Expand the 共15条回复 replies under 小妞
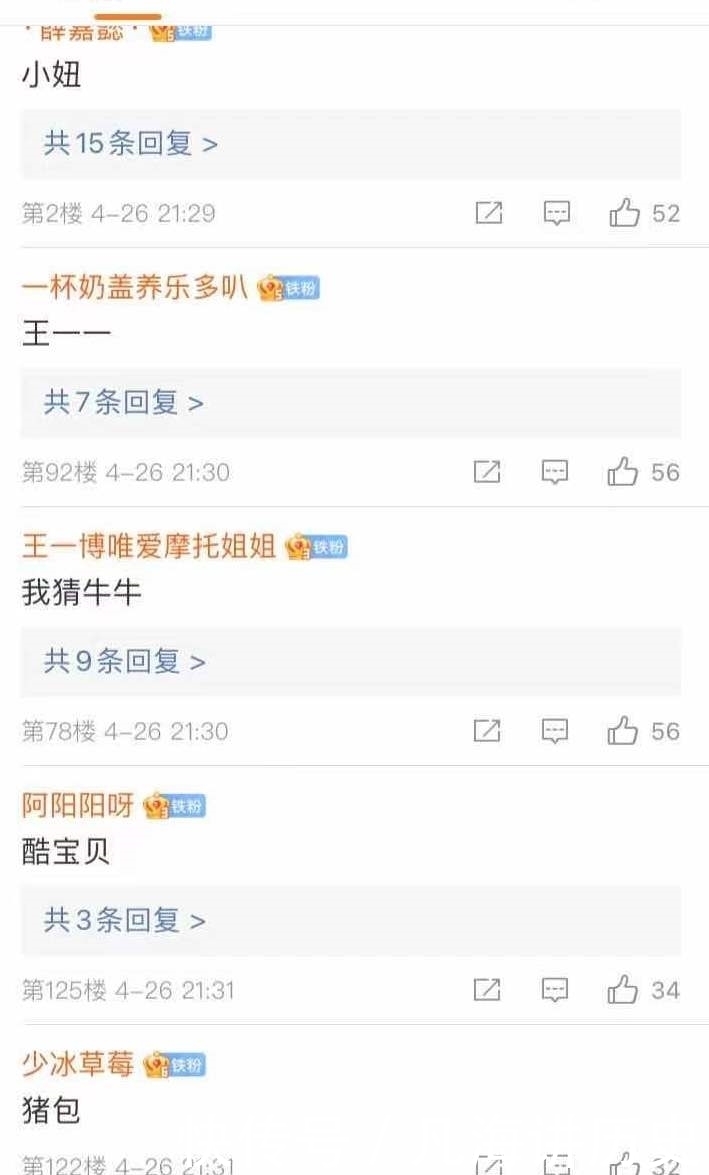The image size is (709, 1175). point(130,144)
